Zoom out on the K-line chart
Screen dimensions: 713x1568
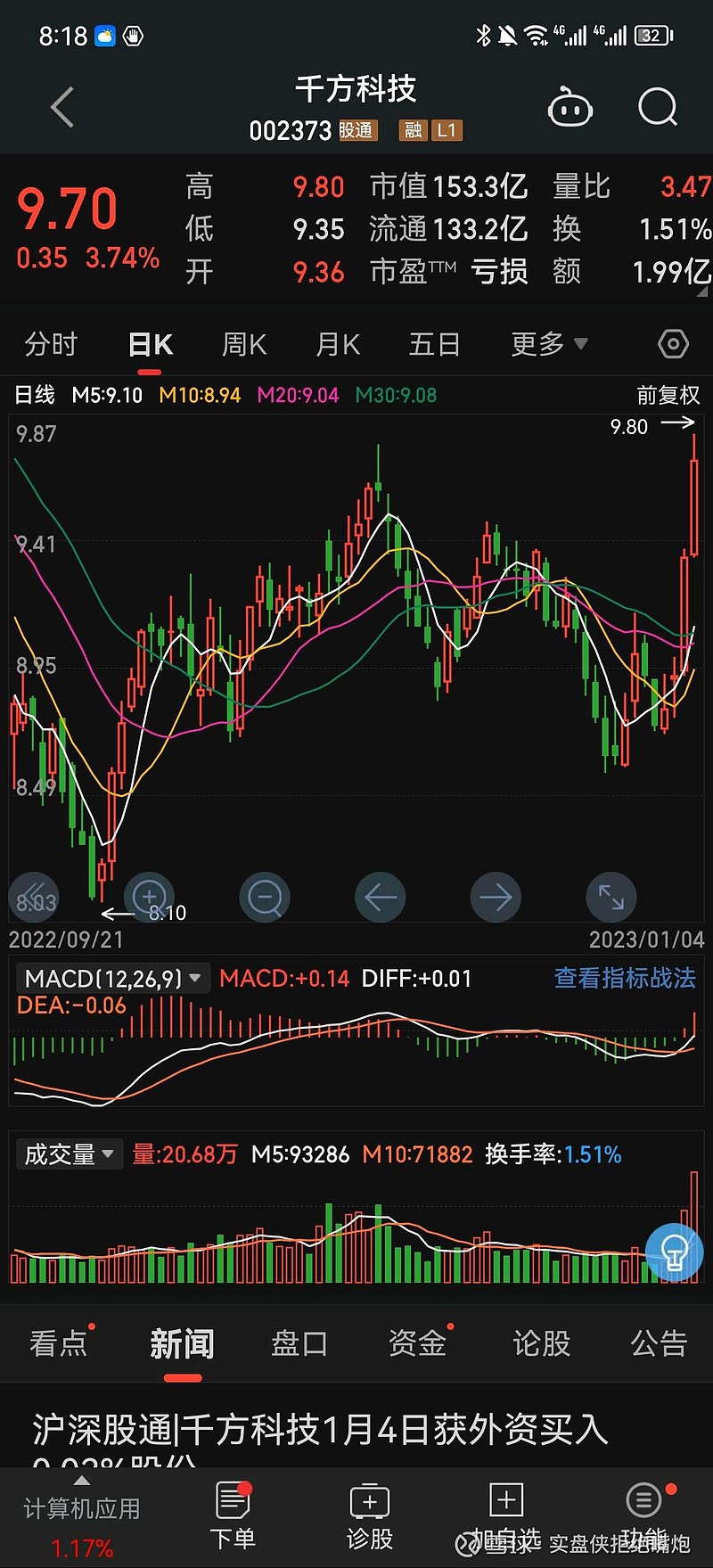(x=265, y=897)
